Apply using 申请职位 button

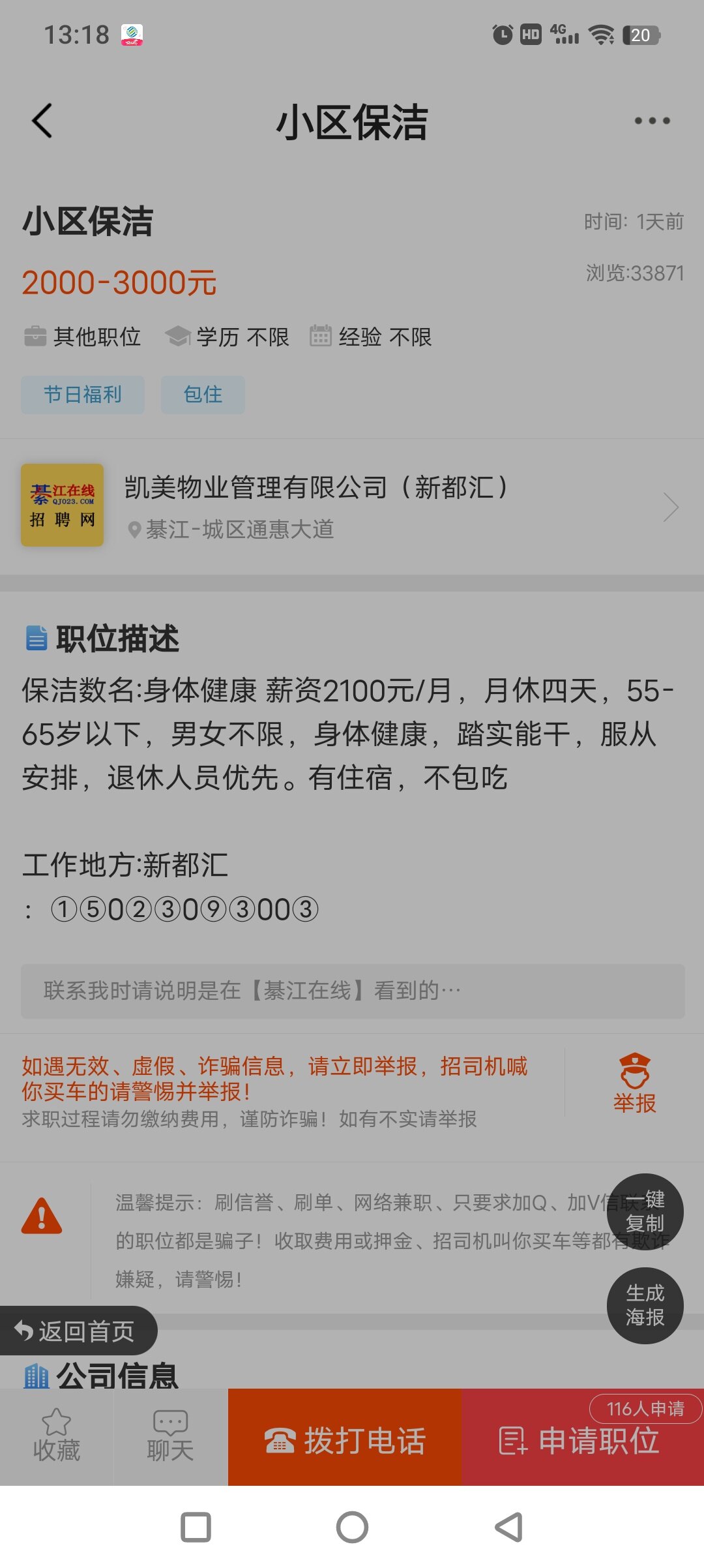click(582, 1441)
